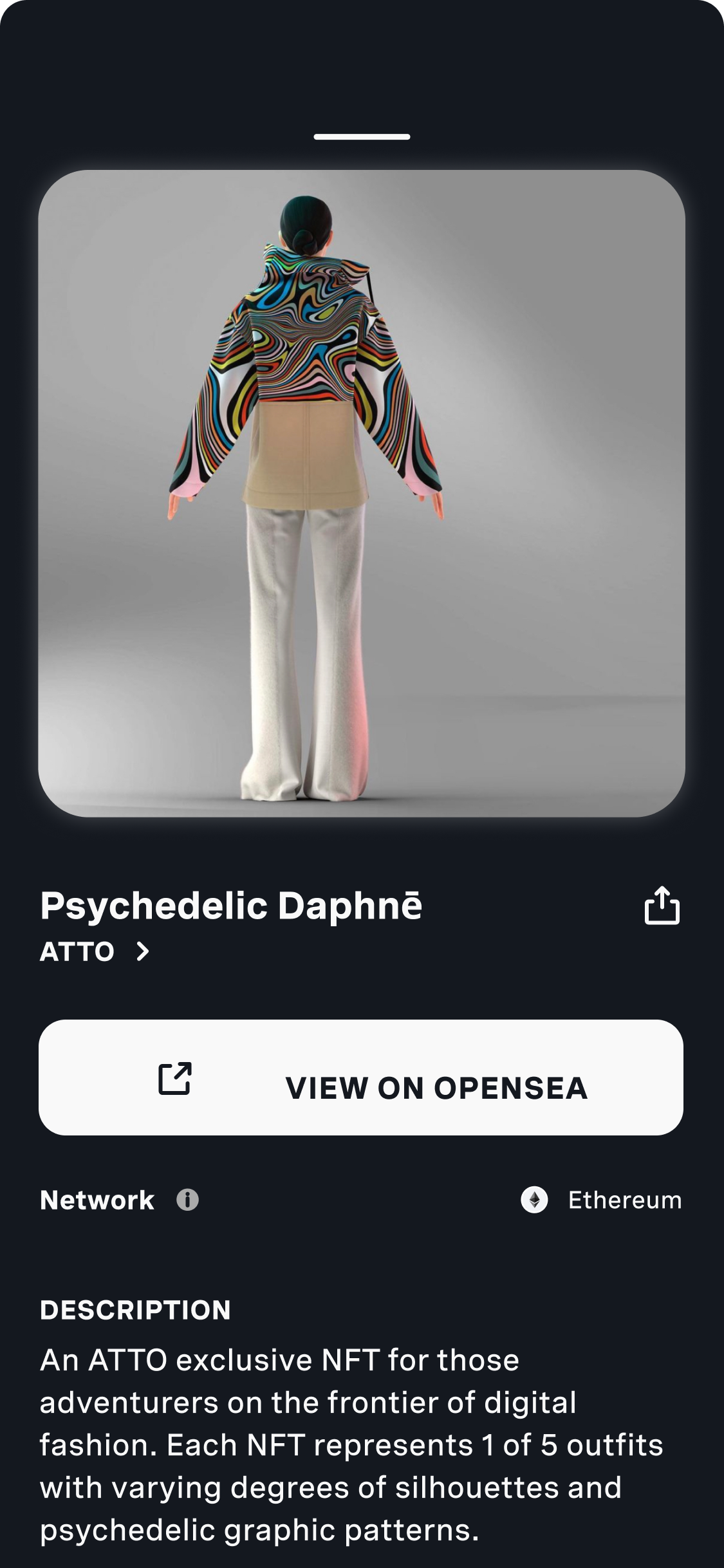Tap the sheet drag handle
Screen dimensions: 724x1568
click(362, 137)
